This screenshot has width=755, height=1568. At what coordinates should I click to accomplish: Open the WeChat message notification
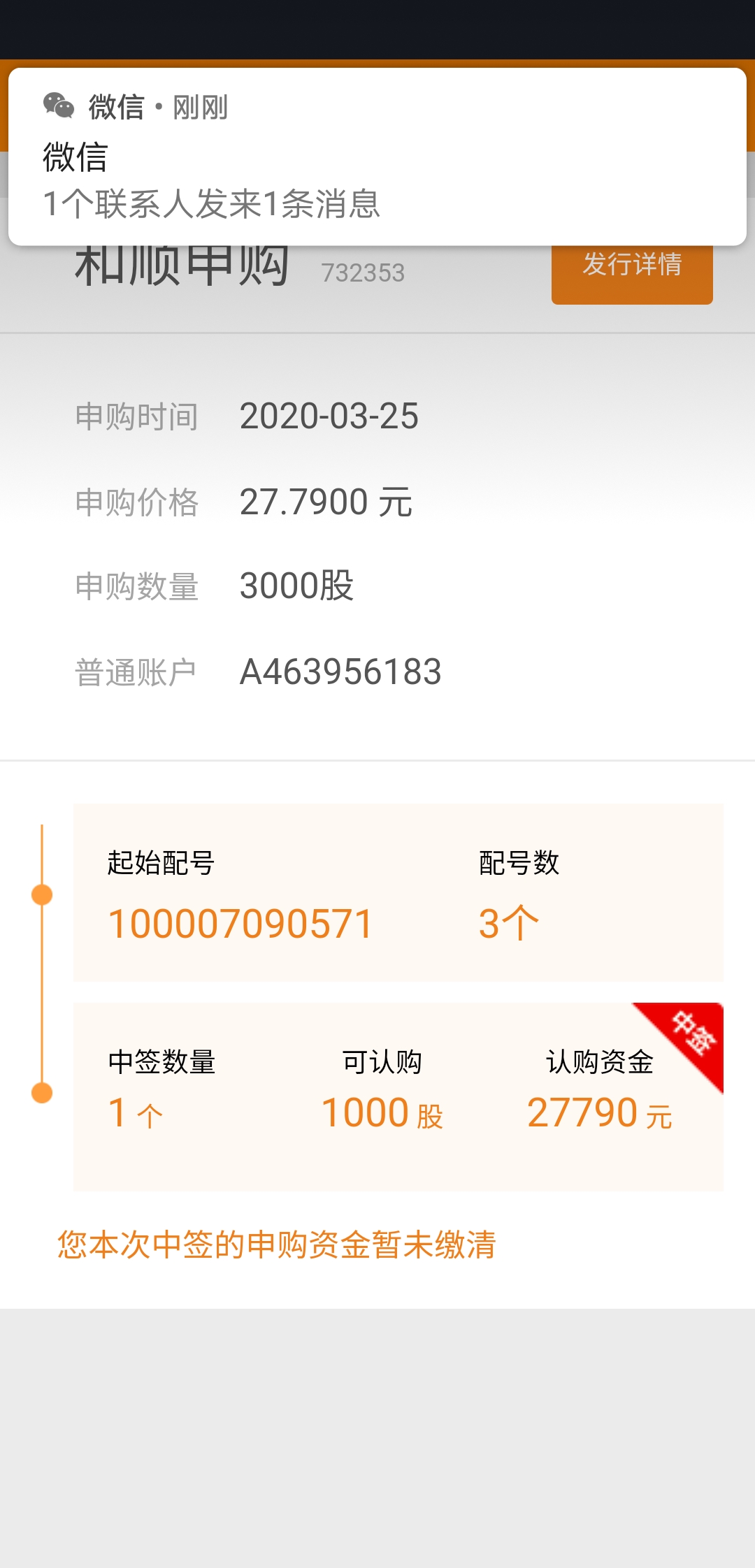point(377,157)
